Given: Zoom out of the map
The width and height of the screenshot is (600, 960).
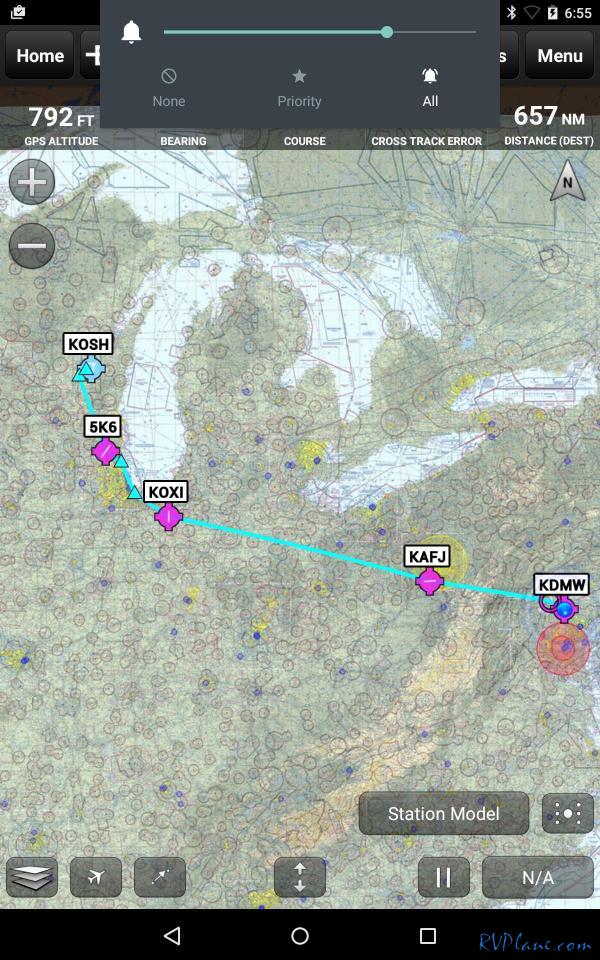Looking at the screenshot, I should [32, 245].
